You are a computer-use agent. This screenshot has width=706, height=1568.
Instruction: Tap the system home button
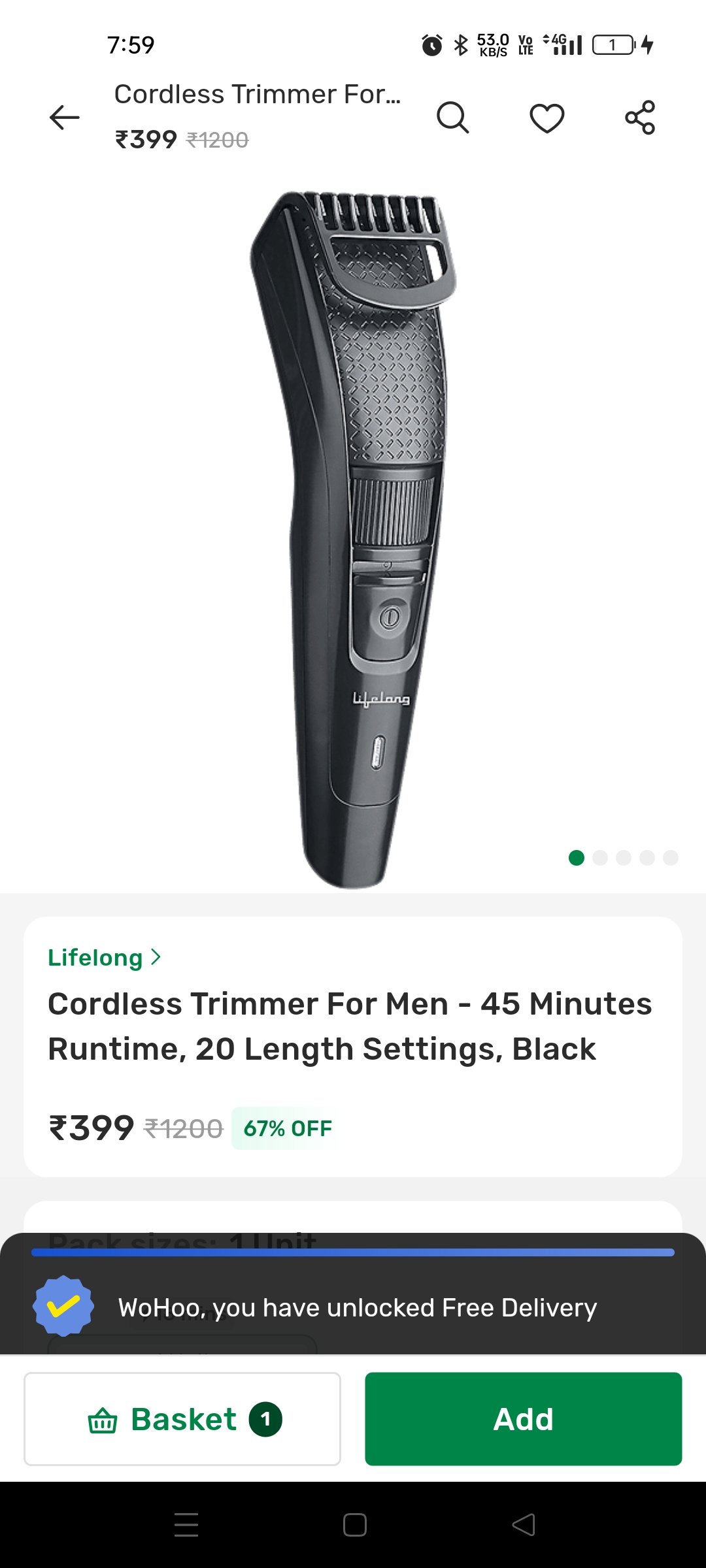(x=354, y=1525)
